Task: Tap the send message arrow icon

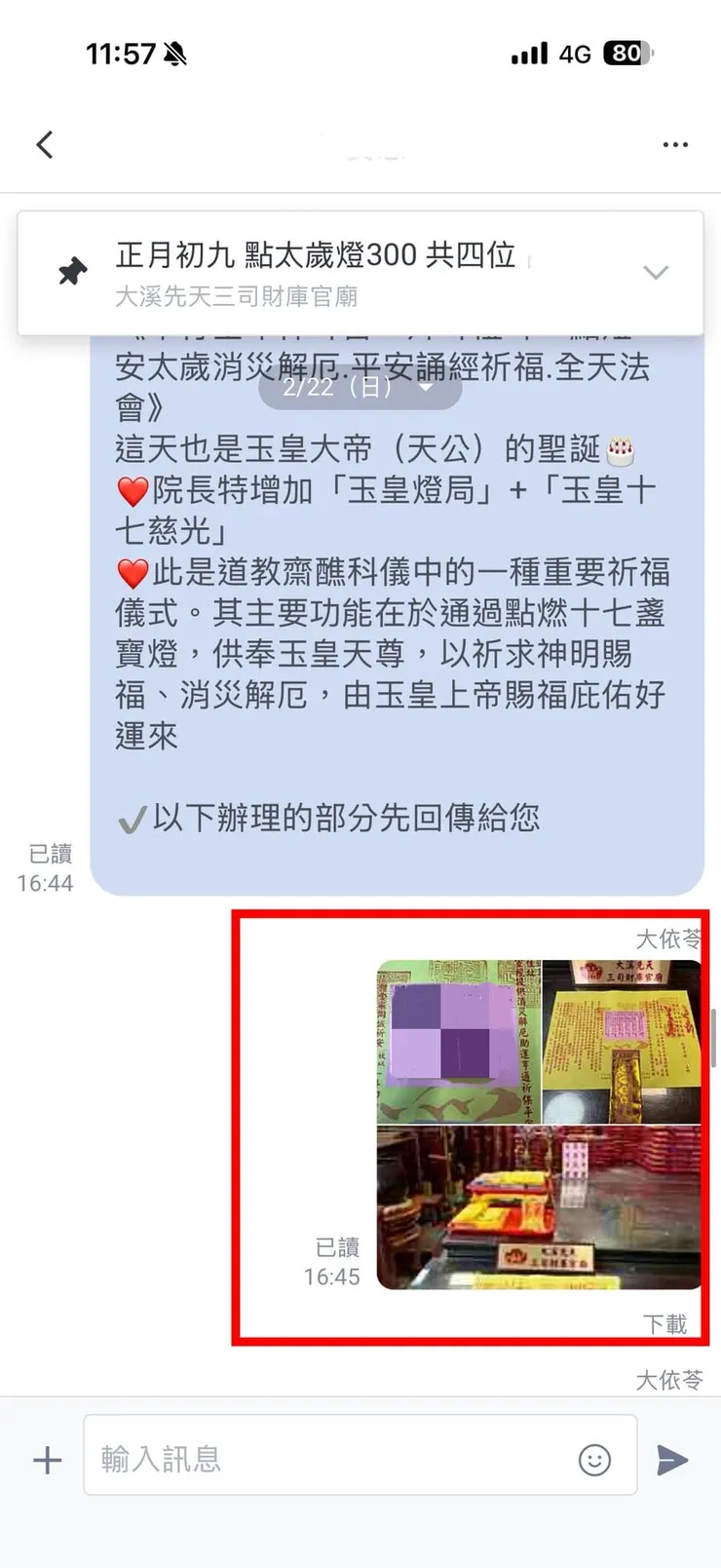Action: click(673, 1459)
